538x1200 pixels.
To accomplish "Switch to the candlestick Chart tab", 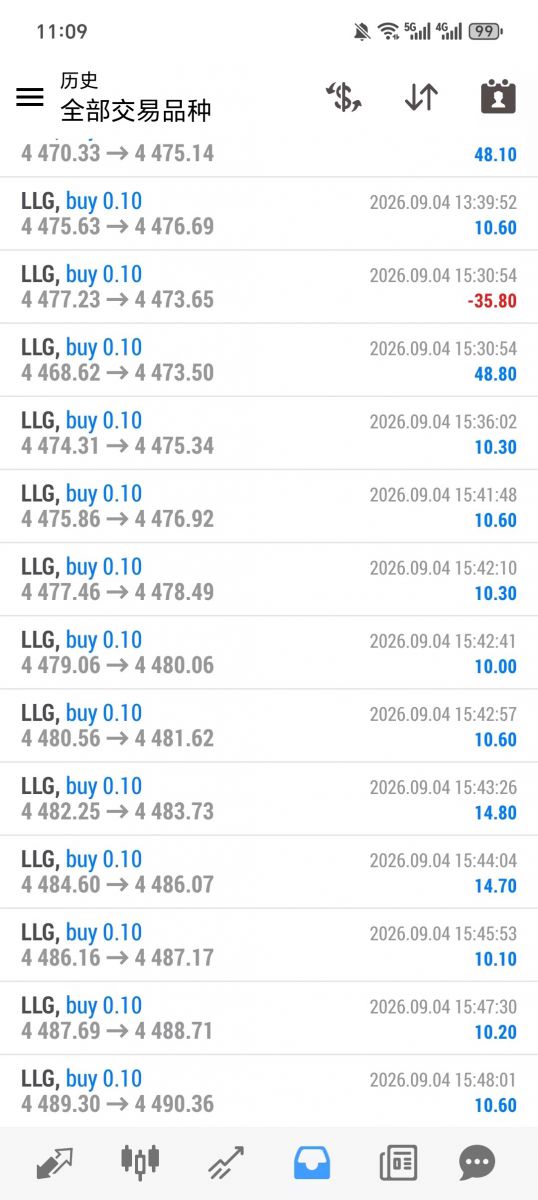I will click(x=140, y=1162).
